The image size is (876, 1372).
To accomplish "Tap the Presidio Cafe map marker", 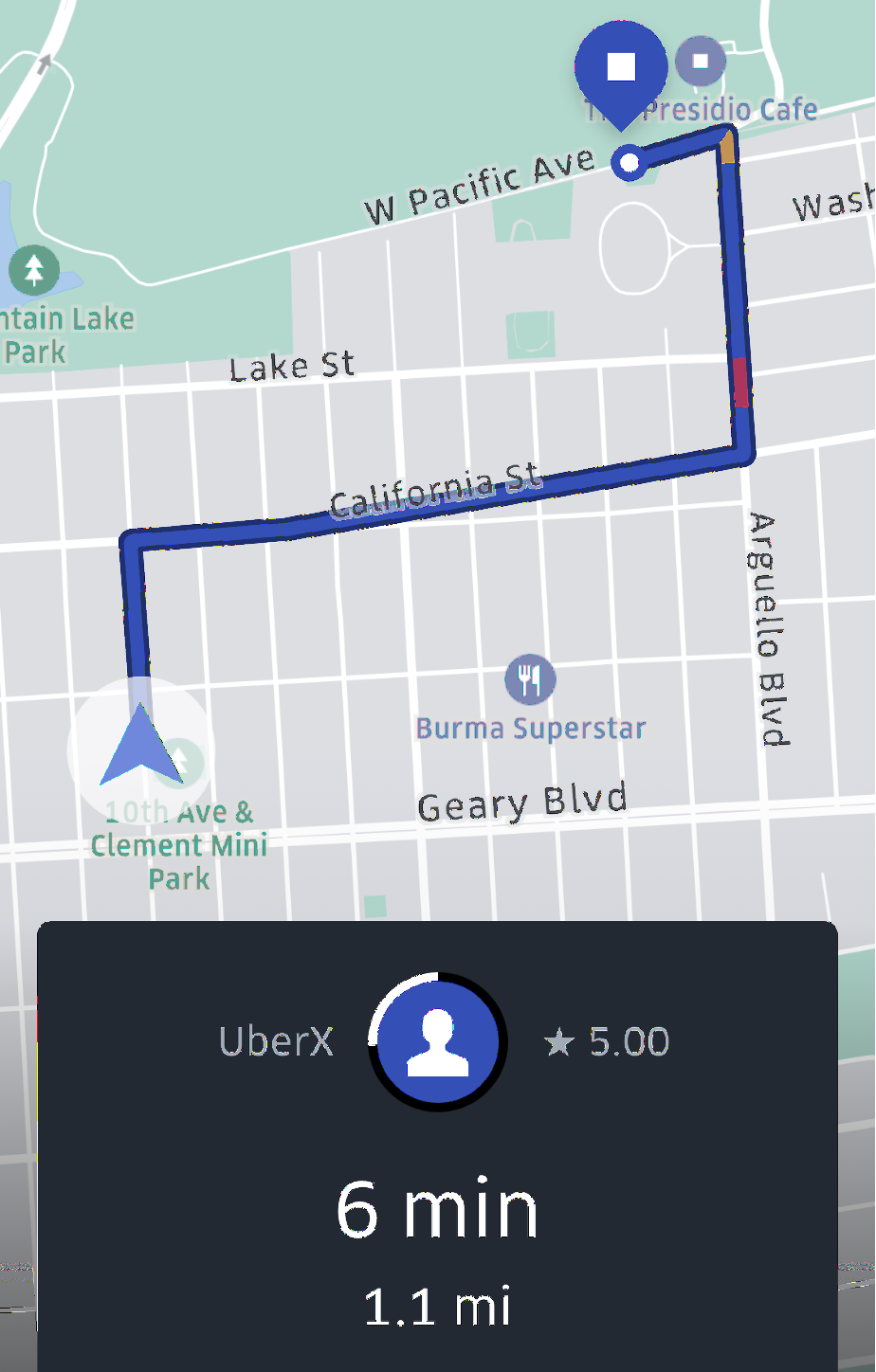I will pos(701,62).
